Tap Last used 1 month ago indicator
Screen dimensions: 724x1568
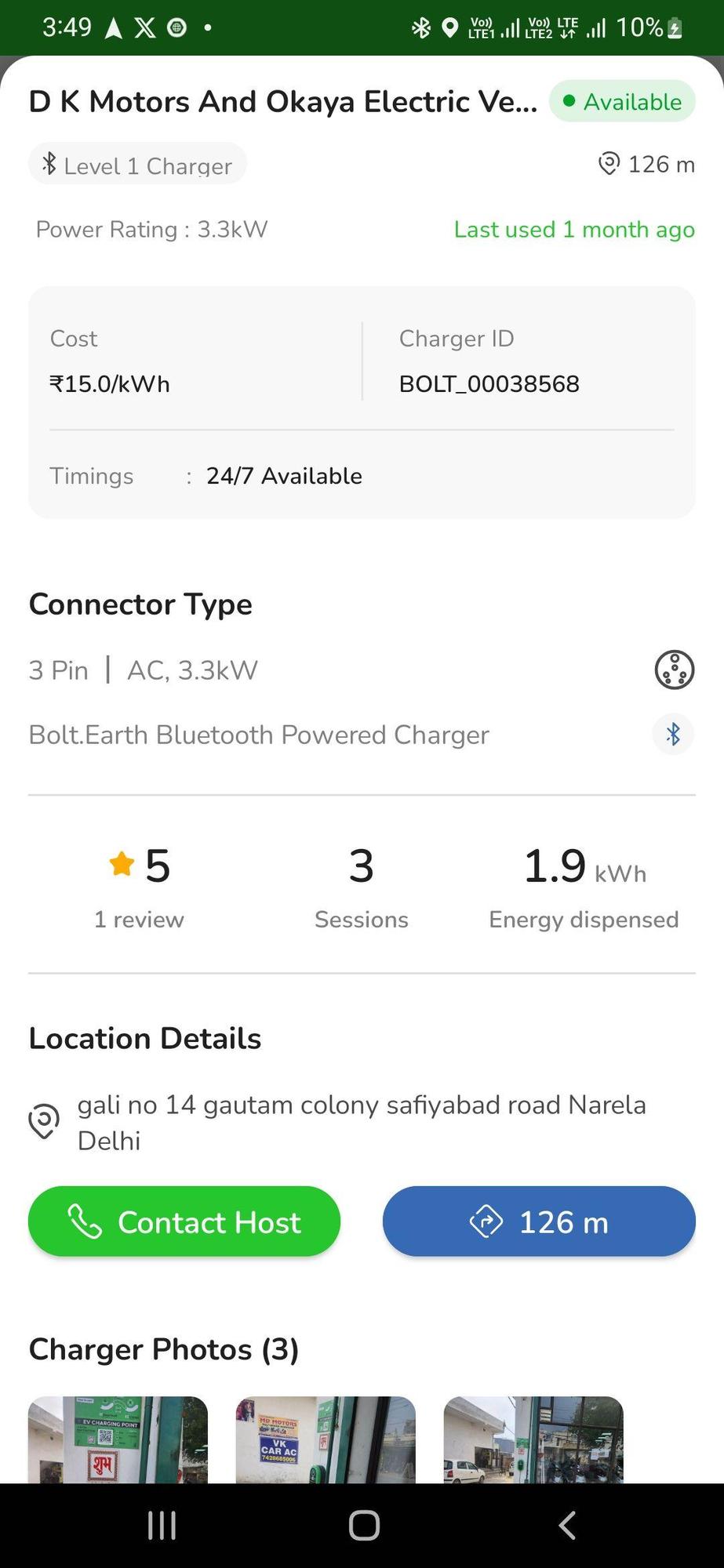point(573,230)
